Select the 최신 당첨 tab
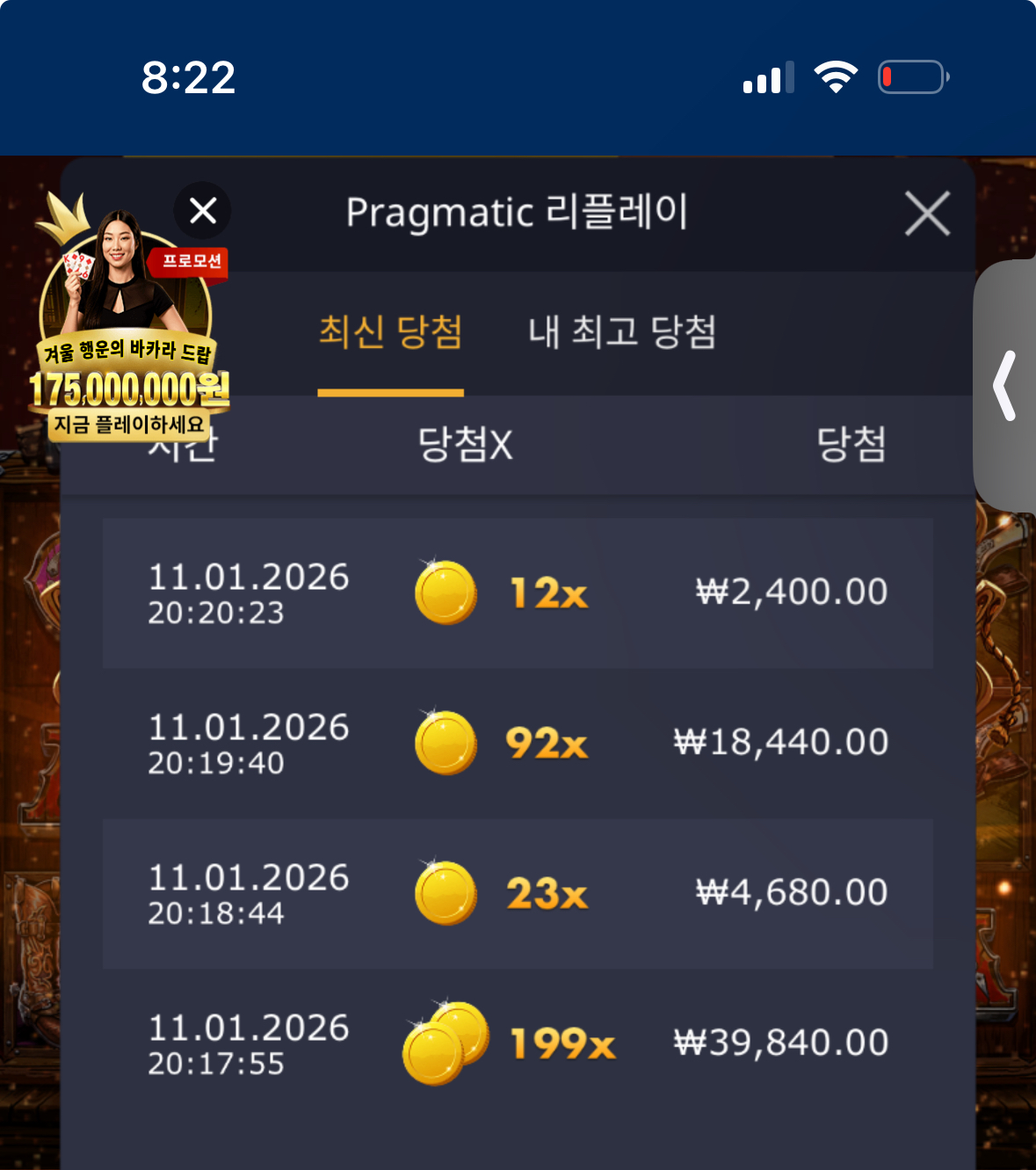 390,332
